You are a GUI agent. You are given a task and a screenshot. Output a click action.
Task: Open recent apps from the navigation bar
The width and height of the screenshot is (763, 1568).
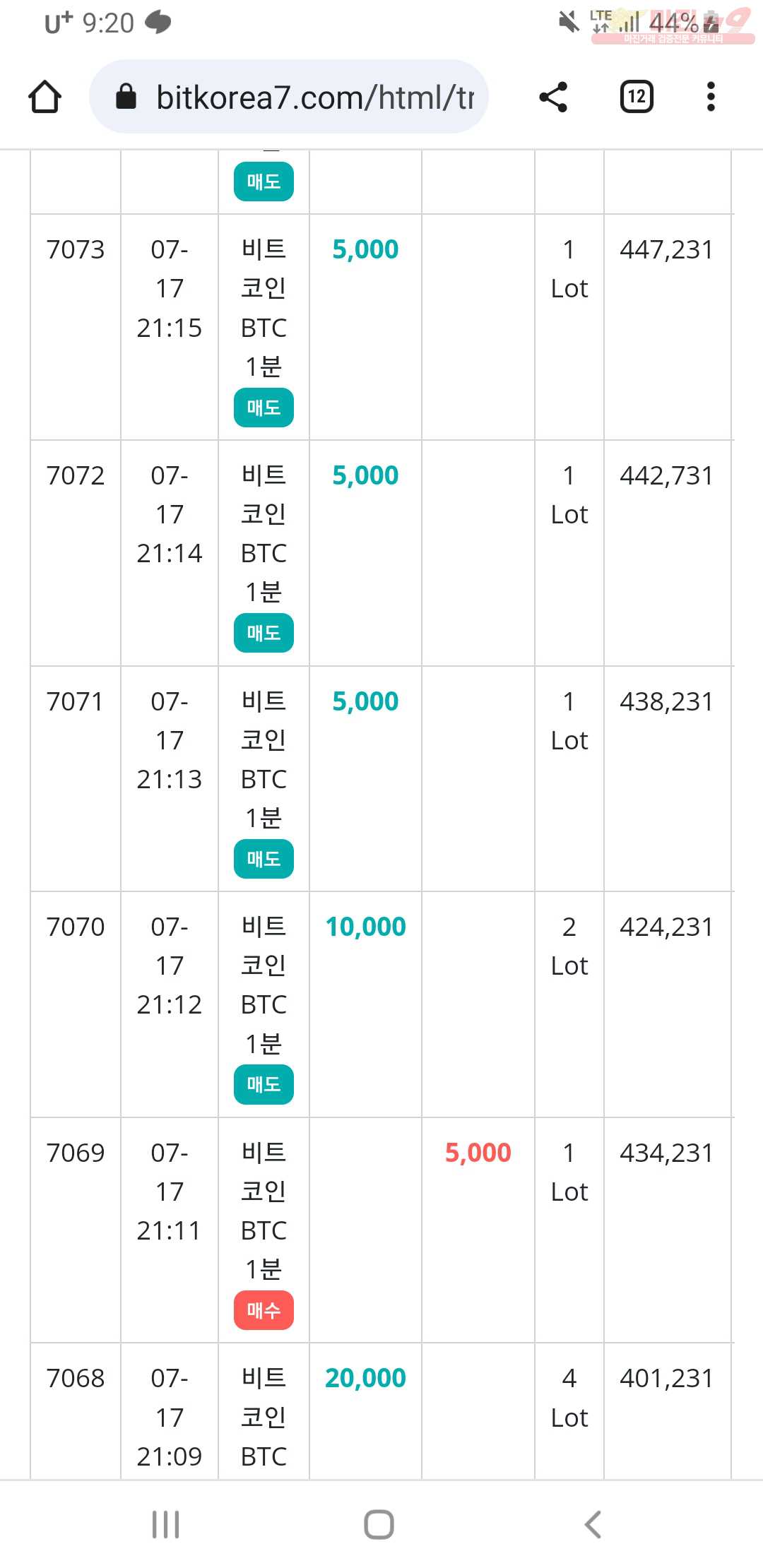click(166, 1524)
